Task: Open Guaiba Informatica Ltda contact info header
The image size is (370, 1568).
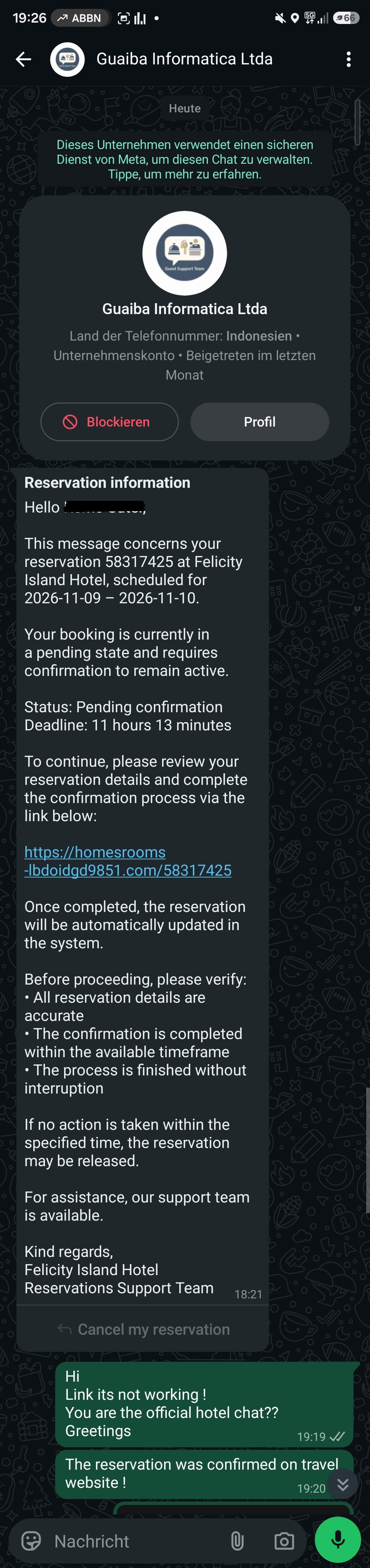Action: click(x=184, y=59)
